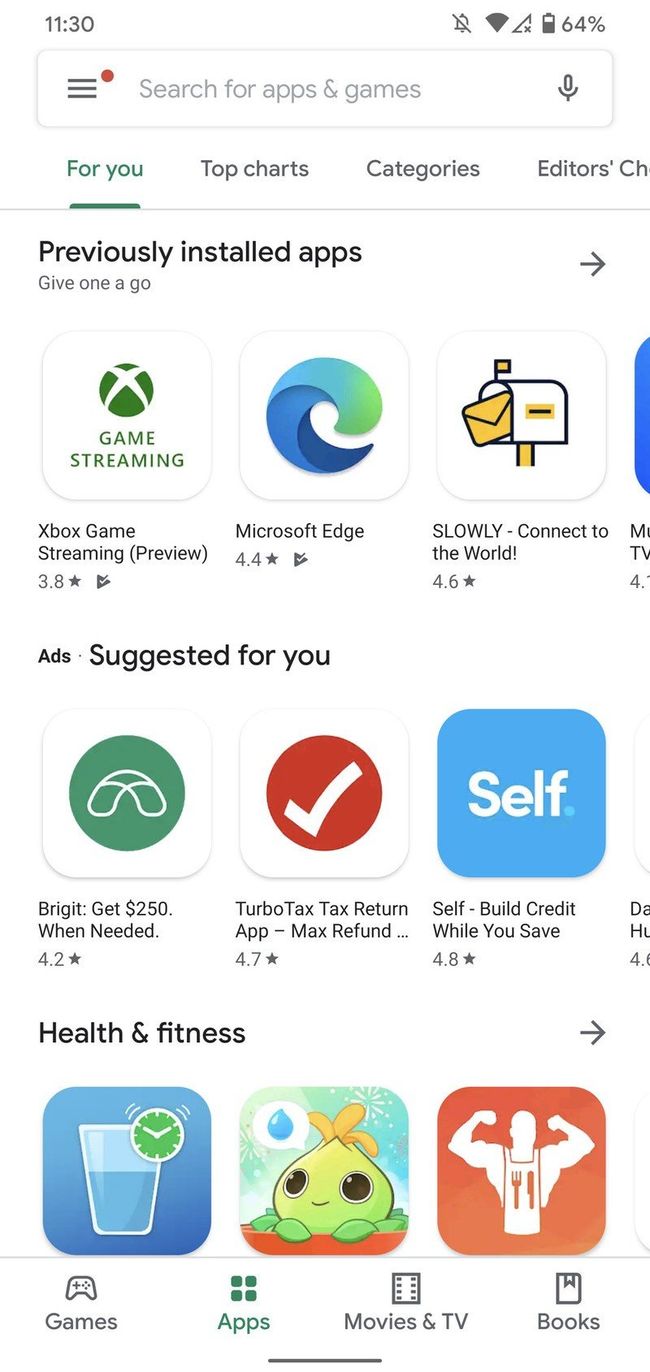Open the Microsoft Edge app page

click(324, 416)
